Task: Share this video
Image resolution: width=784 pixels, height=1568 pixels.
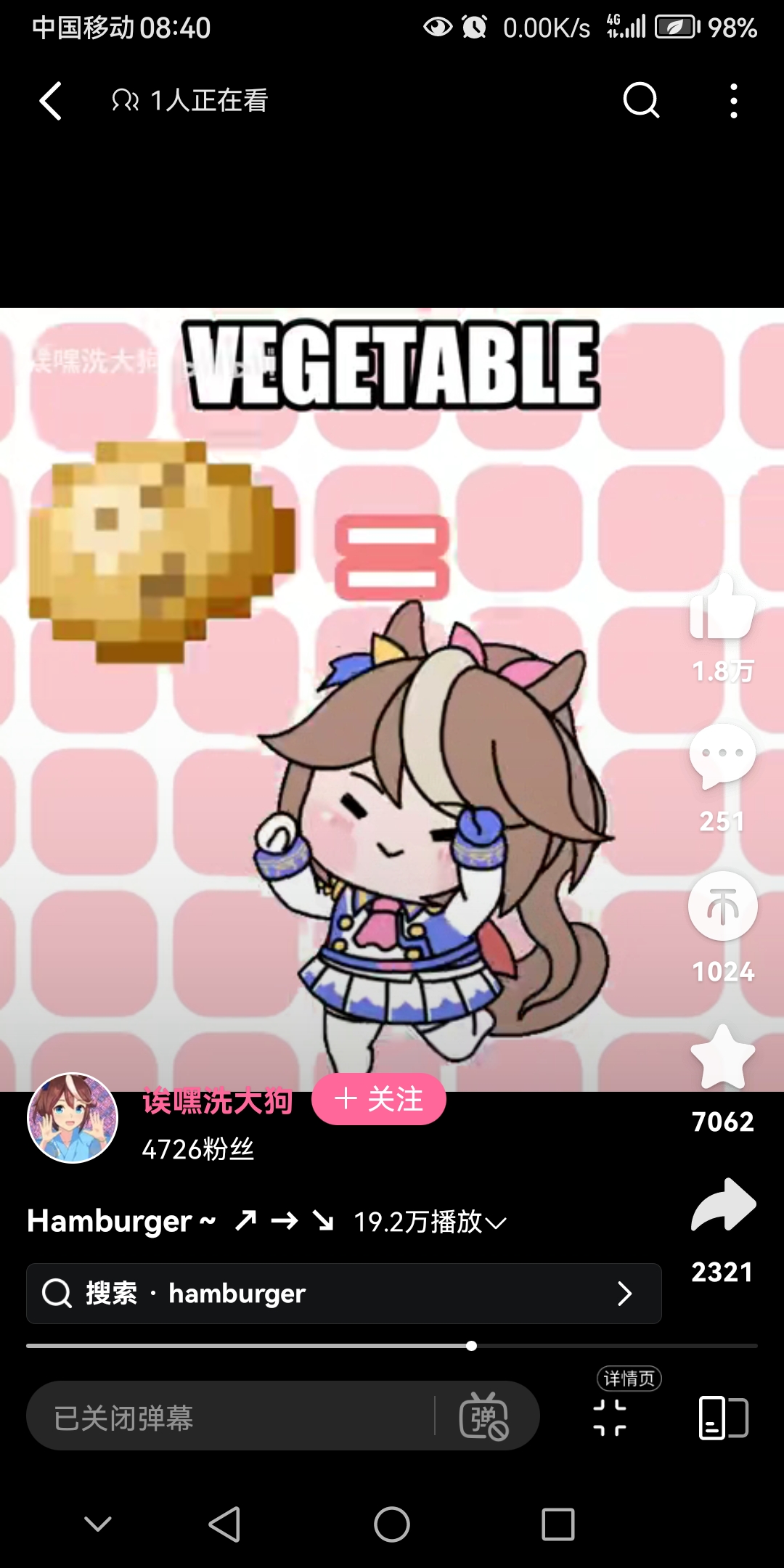Action: [723, 1206]
